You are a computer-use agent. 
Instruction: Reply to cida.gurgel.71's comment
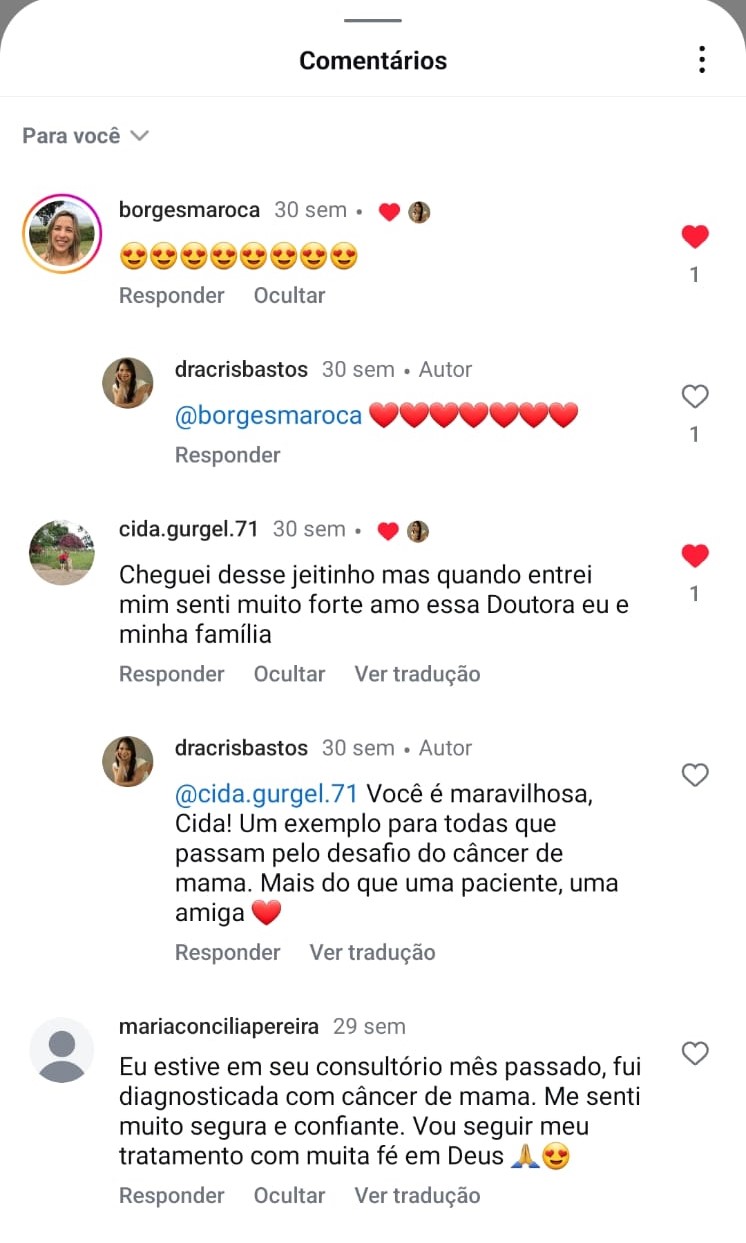[x=171, y=674]
